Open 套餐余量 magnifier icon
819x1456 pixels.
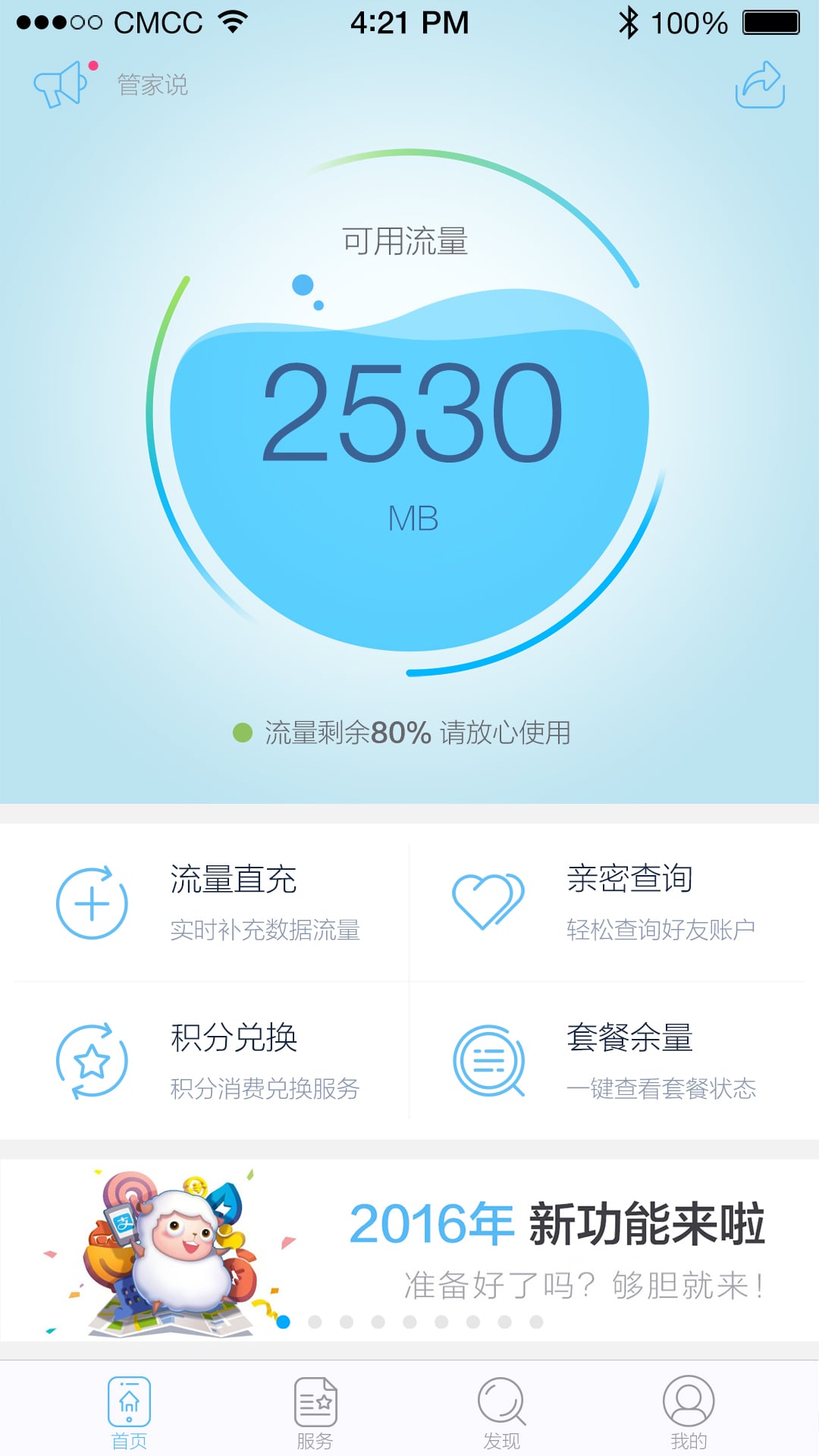489,1062
